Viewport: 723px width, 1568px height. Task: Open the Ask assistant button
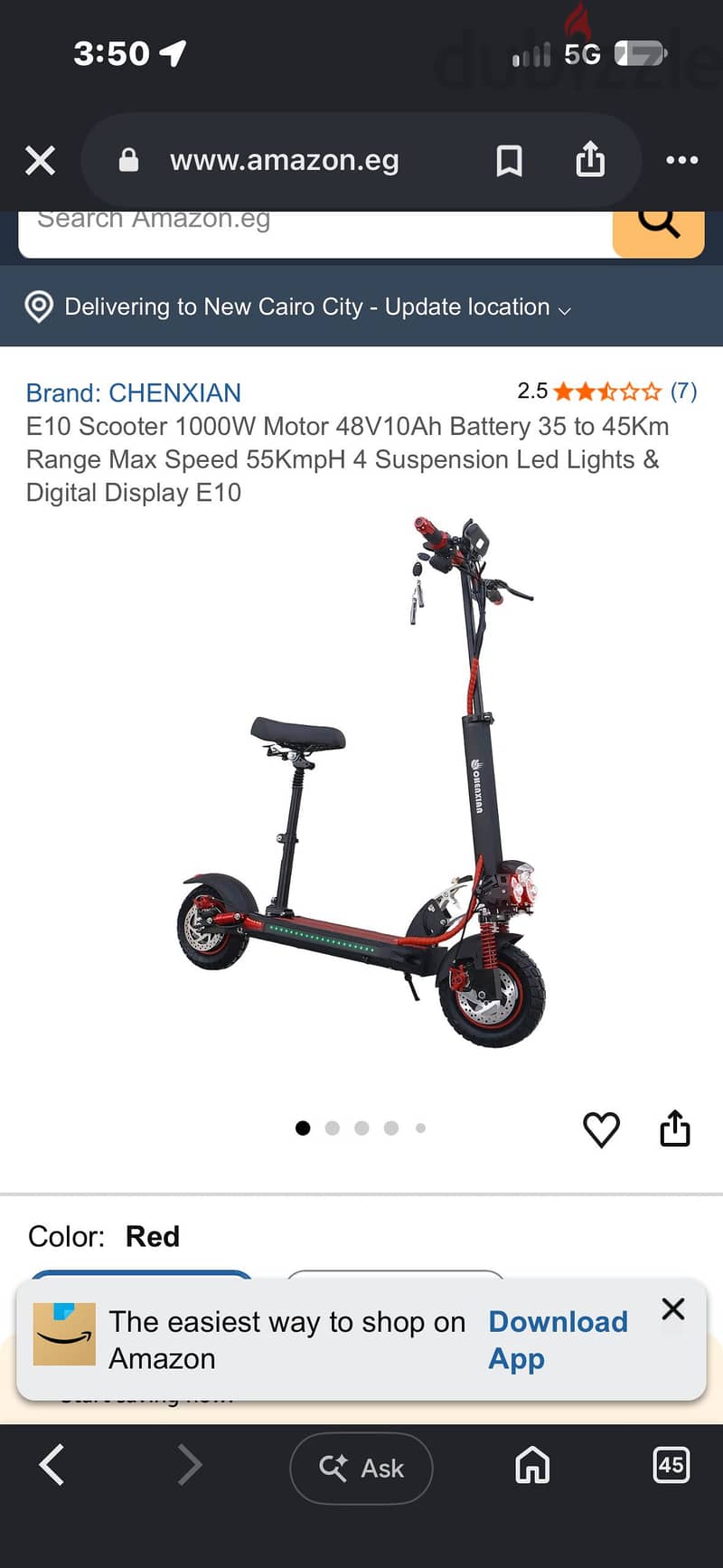[361, 1469]
